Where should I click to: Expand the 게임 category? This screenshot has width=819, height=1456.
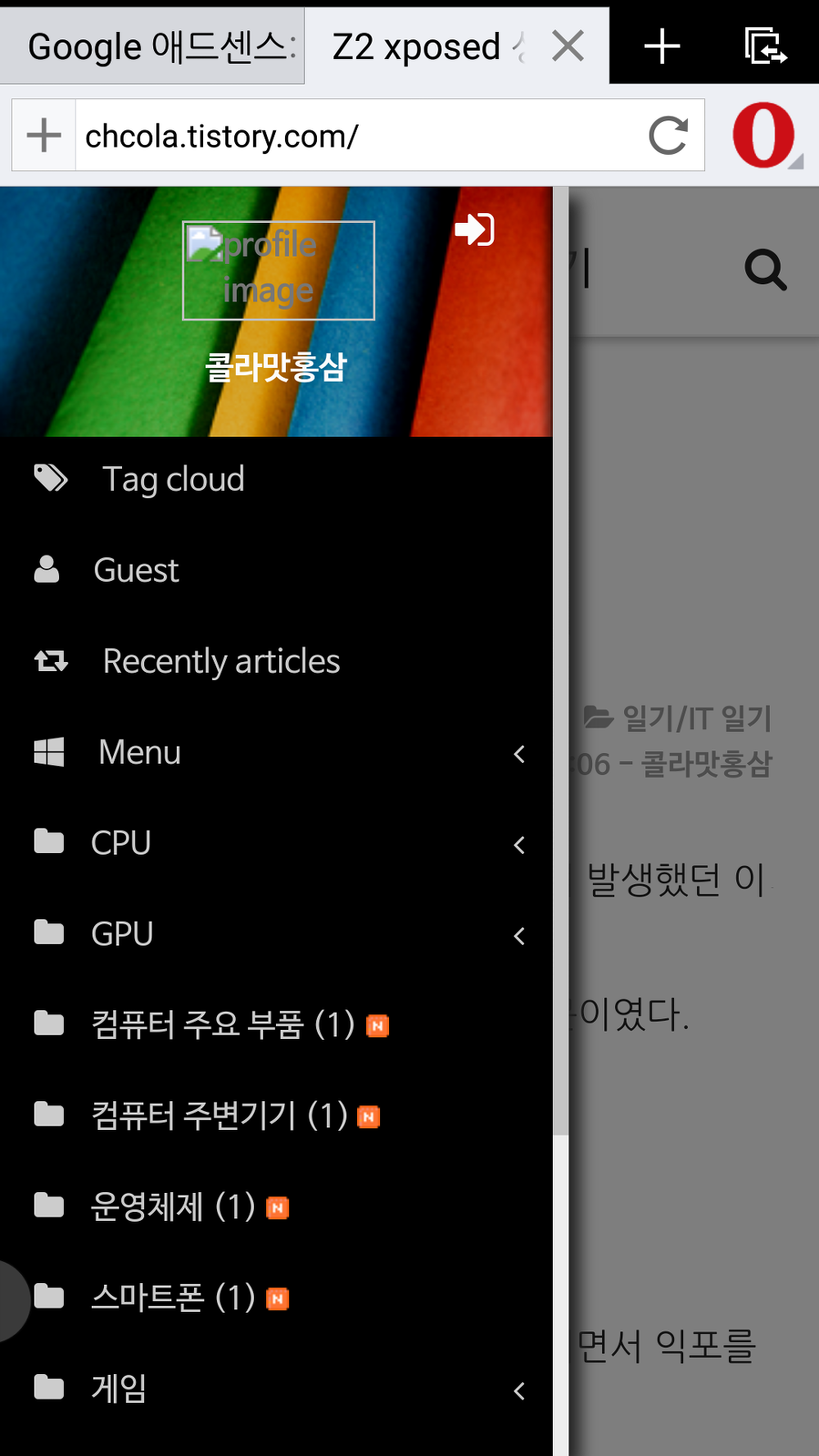click(x=518, y=1390)
